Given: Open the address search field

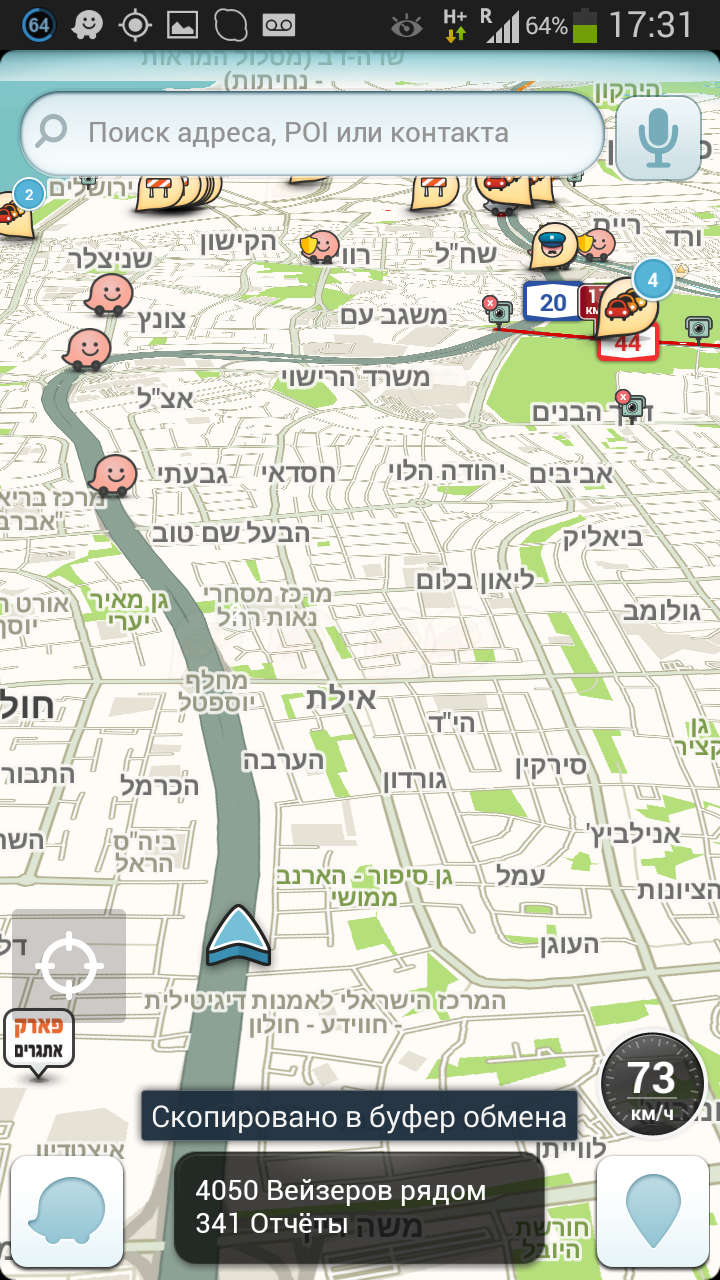Looking at the screenshot, I should pyautogui.click(x=312, y=133).
